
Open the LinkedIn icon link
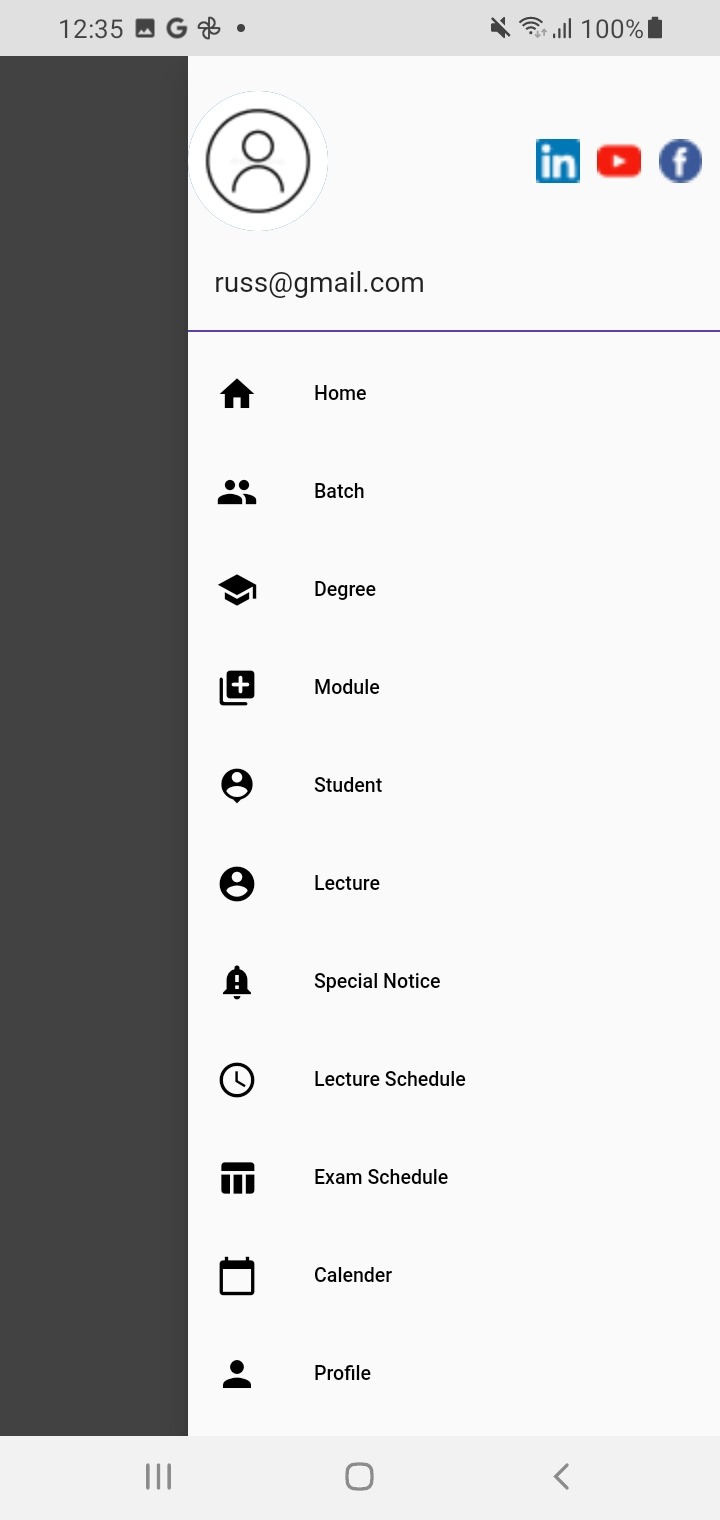click(x=557, y=161)
